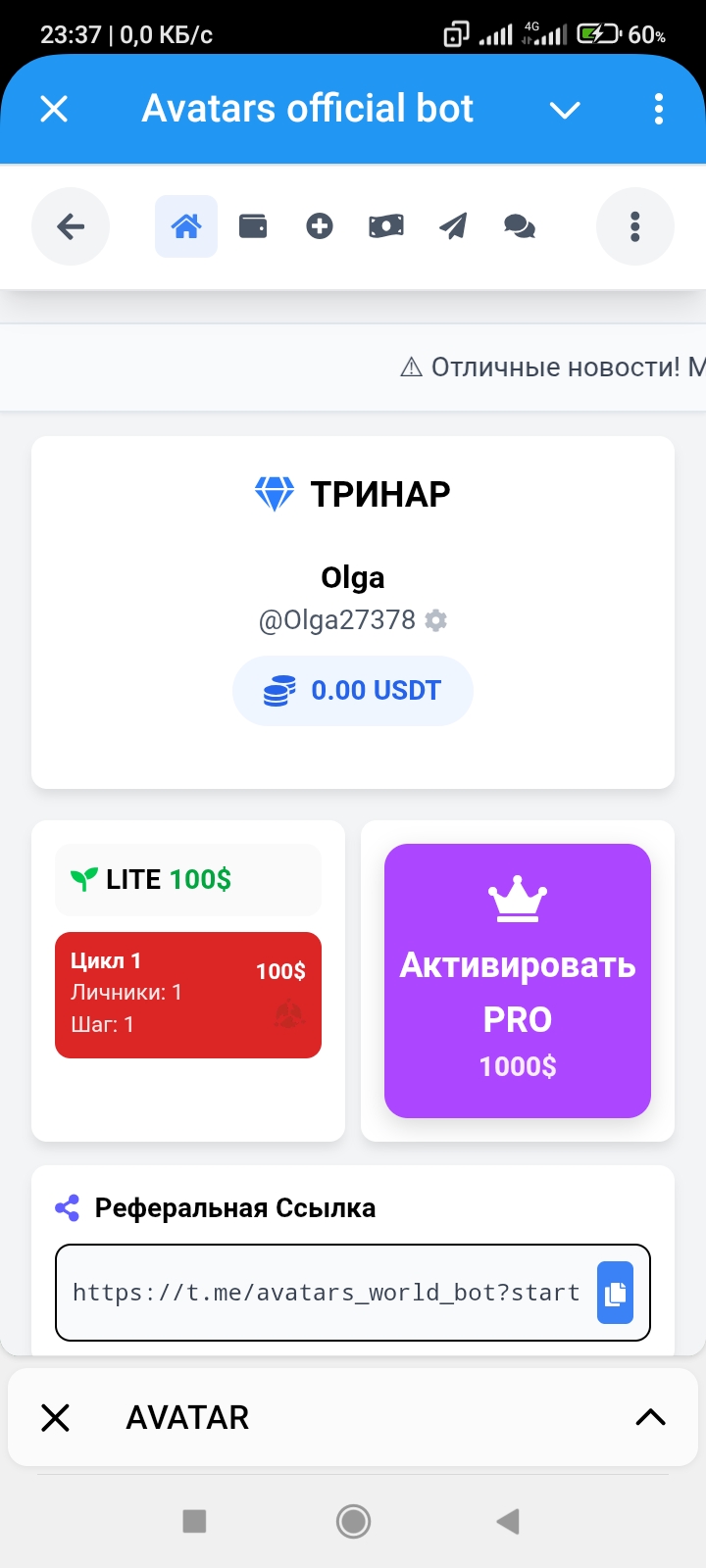Open the overflow menu in the blue header
Image resolution: width=706 pixels, height=1568 pixels.
(x=659, y=109)
